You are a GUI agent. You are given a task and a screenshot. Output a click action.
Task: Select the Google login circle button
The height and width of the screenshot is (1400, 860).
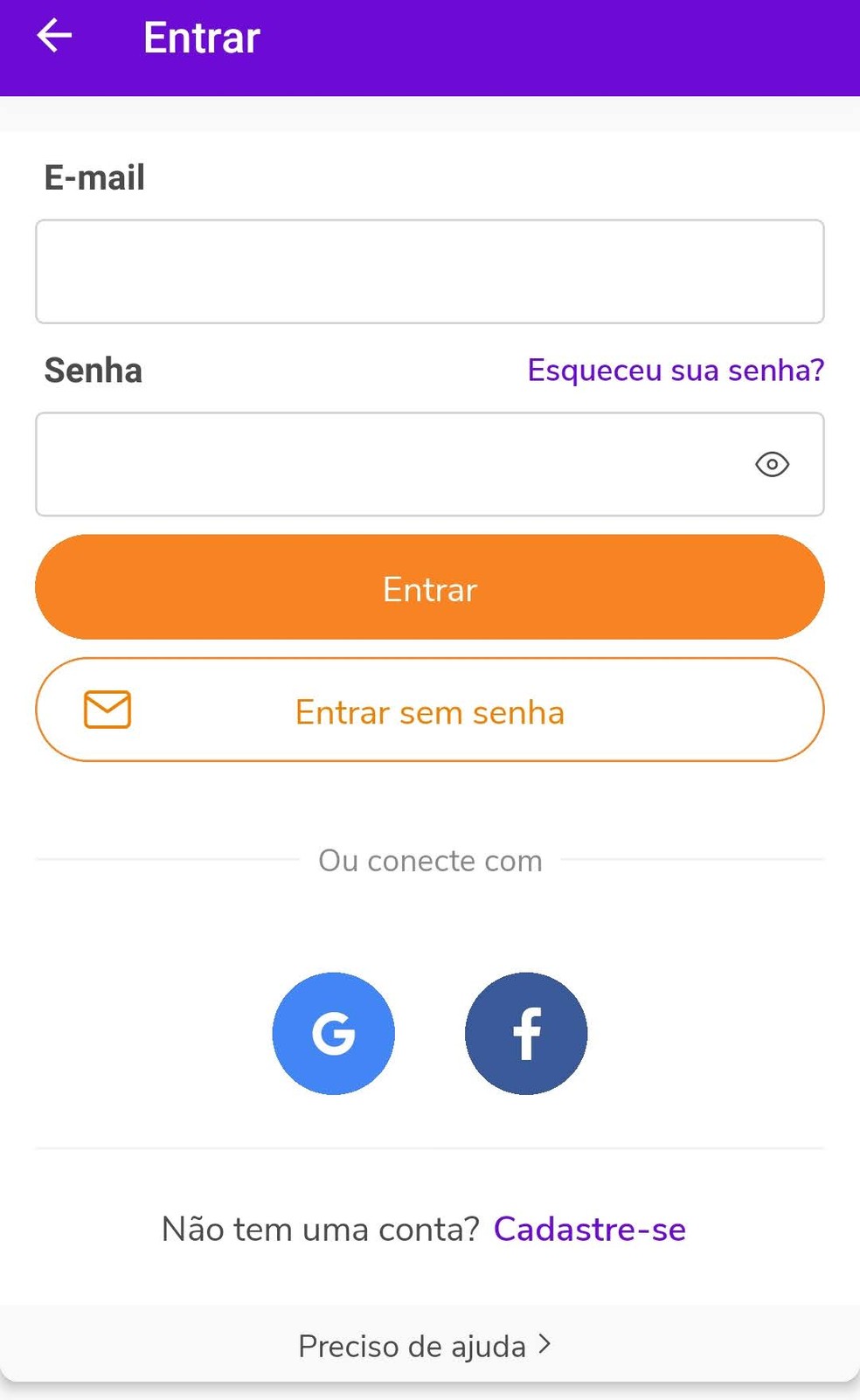point(334,1033)
